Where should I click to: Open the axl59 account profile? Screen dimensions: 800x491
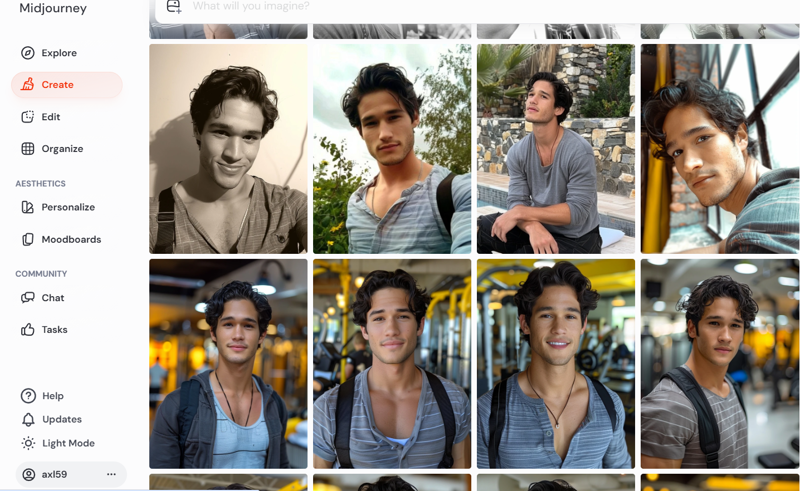pyautogui.click(x=54, y=475)
